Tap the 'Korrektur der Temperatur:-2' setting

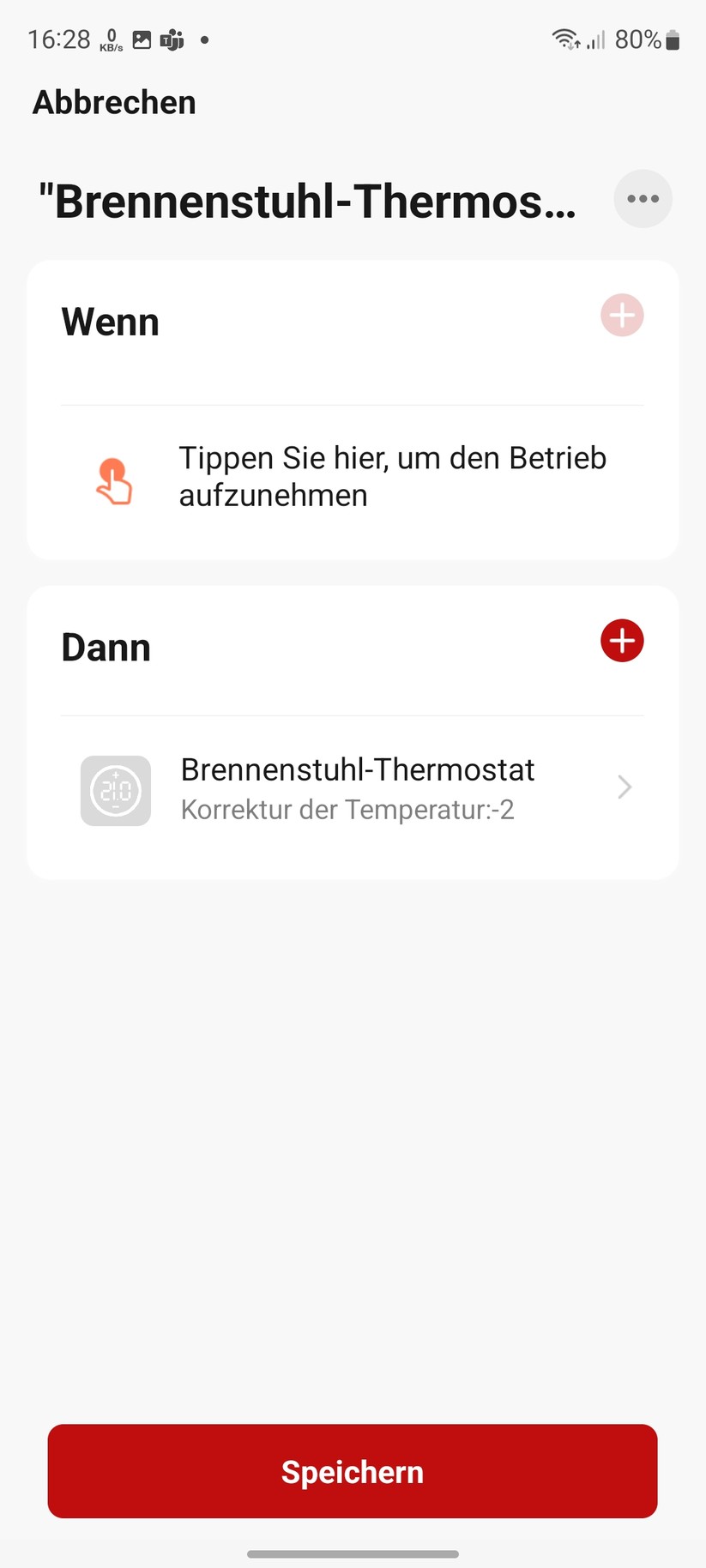[347, 809]
